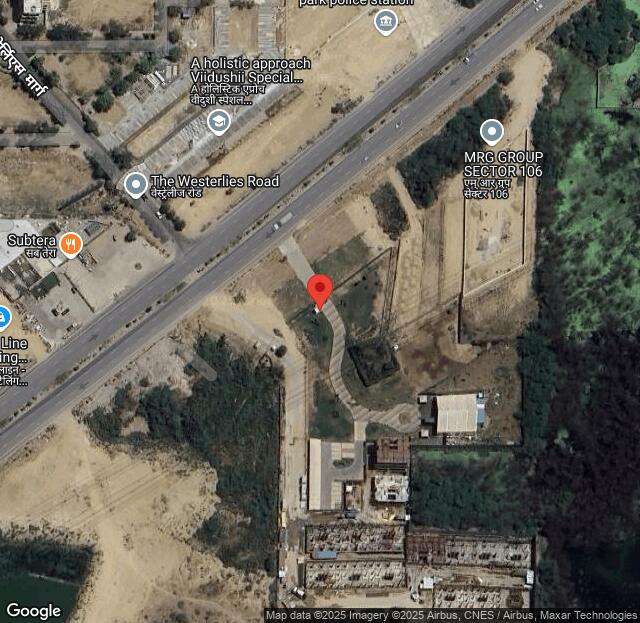Image resolution: width=640 pixels, height=623 pixels.
Task: Tap the red location pin
Action: pos(319,291)
